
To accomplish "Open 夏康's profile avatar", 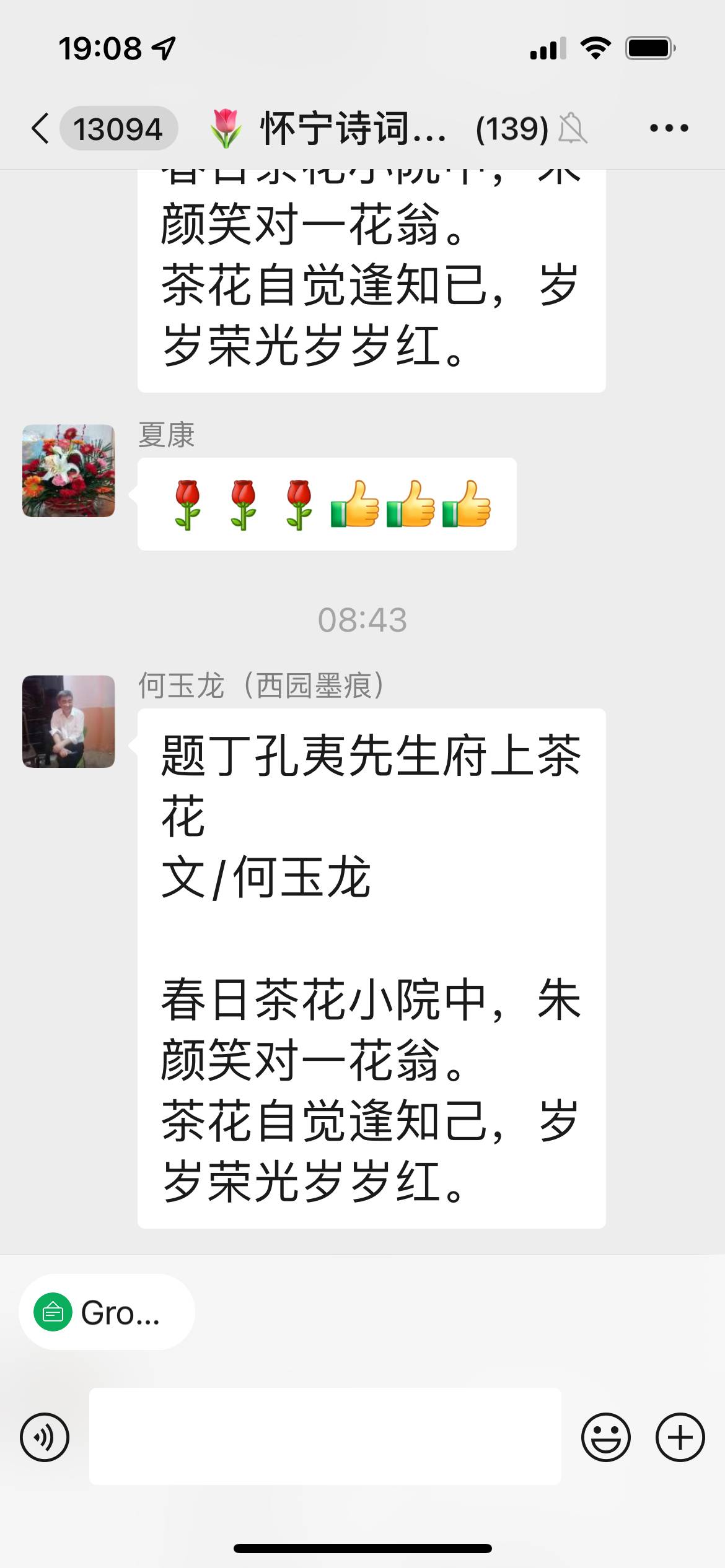I will coord(69,471).
